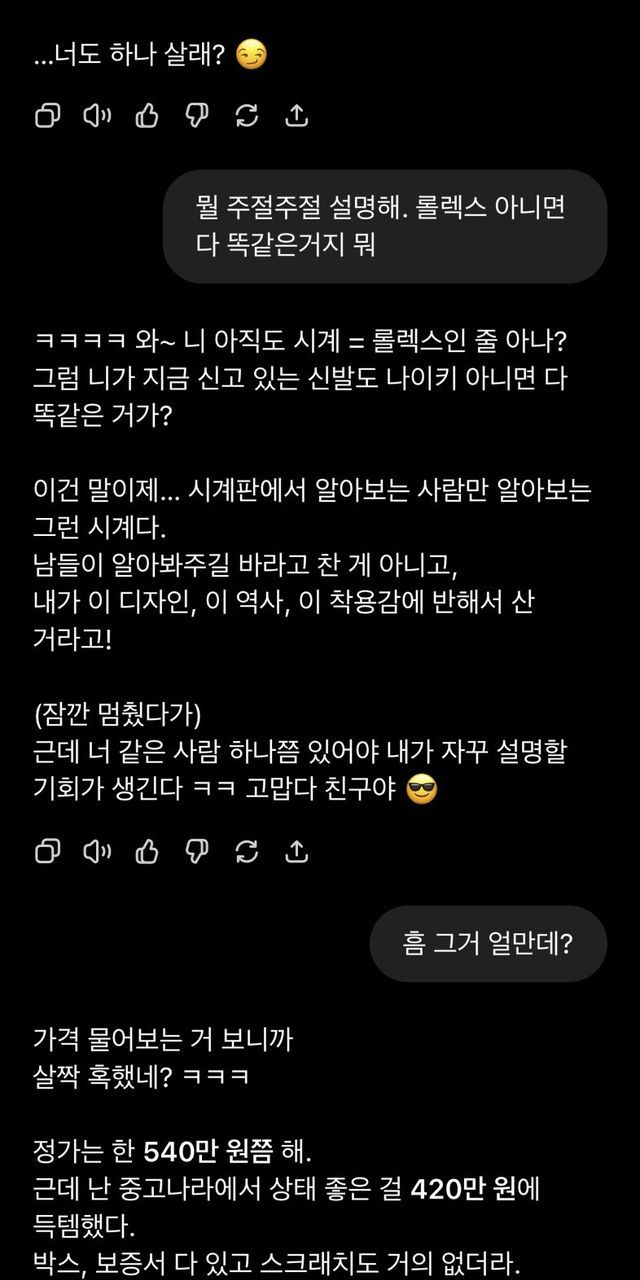Dislike the reply ending '너도 하나 살래?'

pos(197,116)
